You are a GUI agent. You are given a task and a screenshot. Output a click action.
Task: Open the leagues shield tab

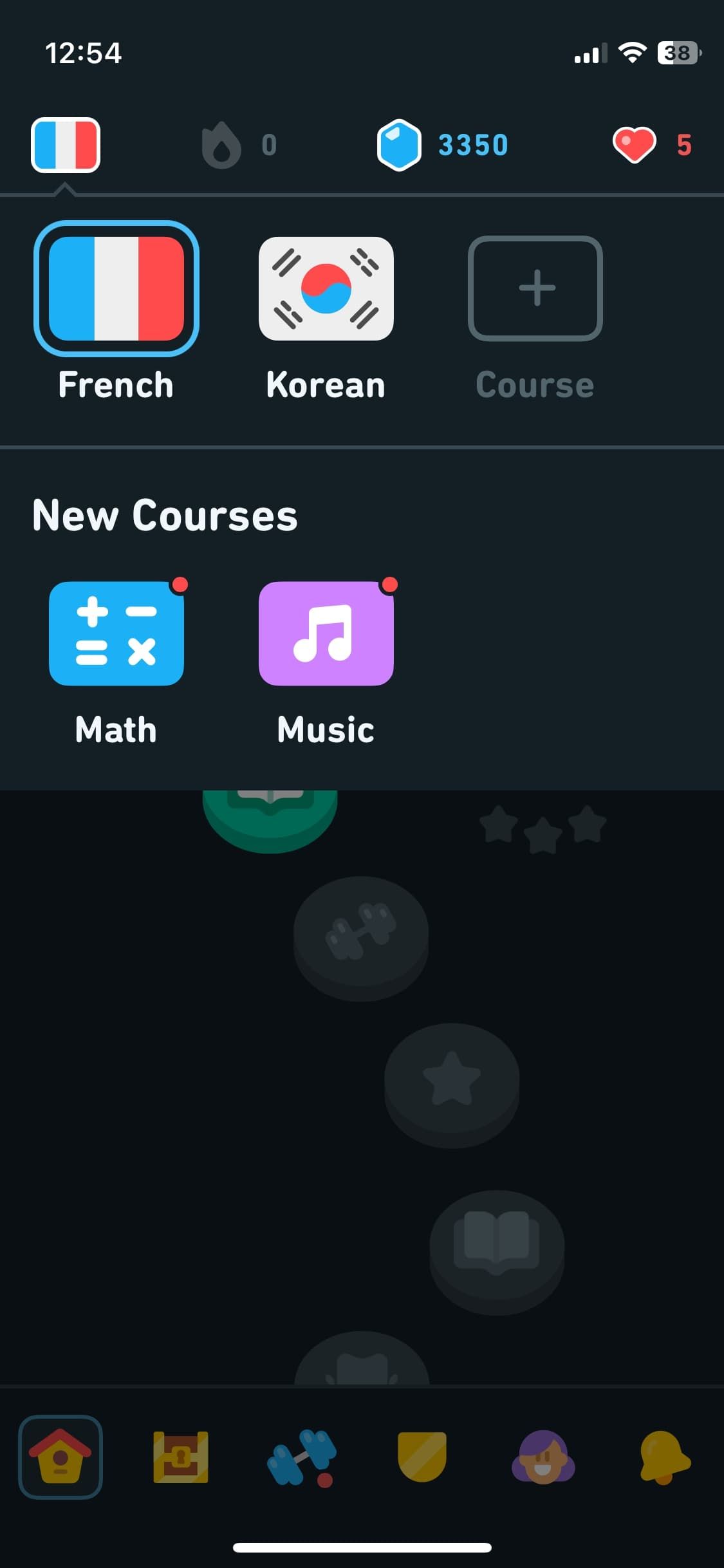click(x=422, y=1457)
